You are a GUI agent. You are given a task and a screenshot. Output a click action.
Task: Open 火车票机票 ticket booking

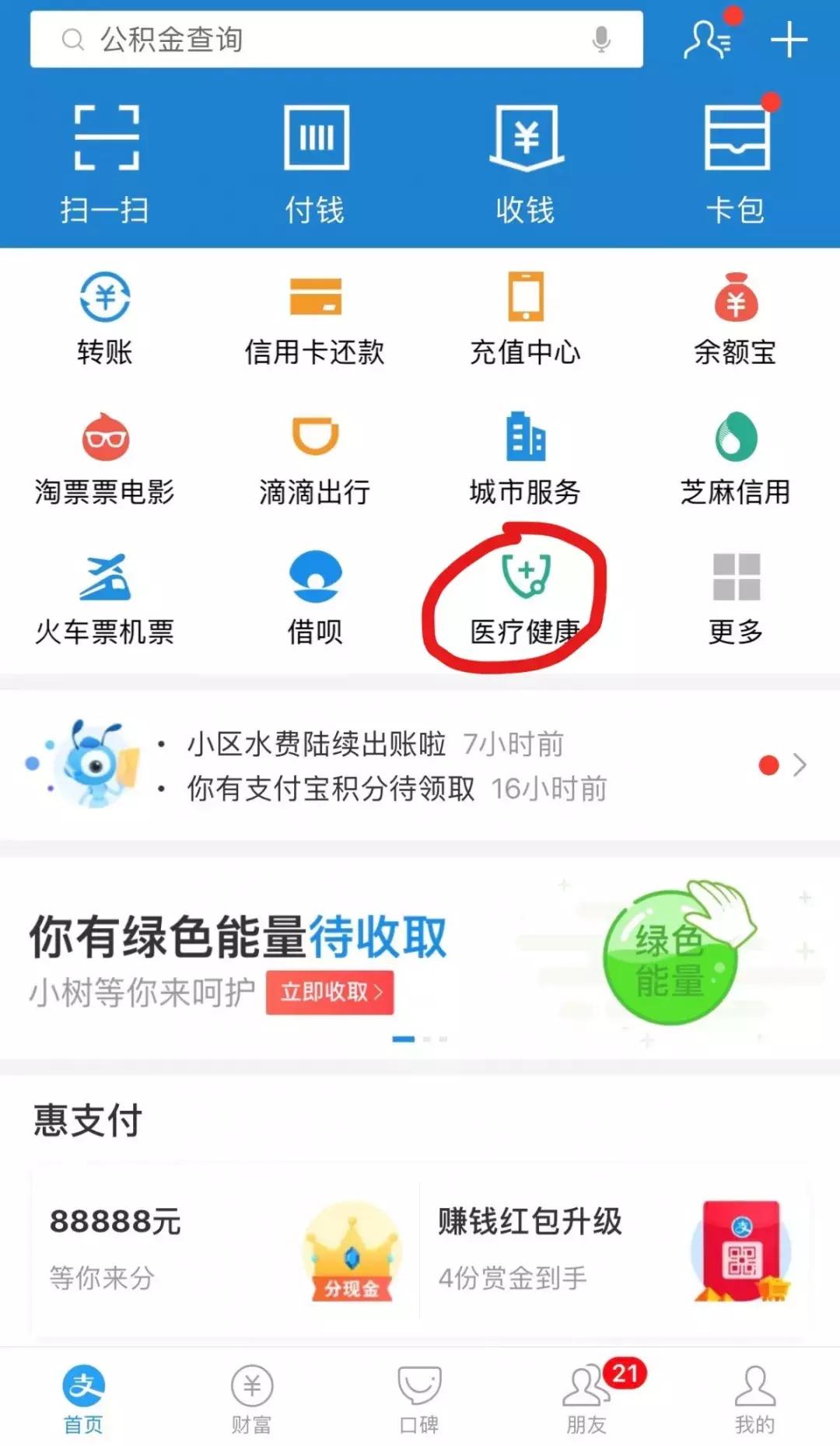[105, 599]
